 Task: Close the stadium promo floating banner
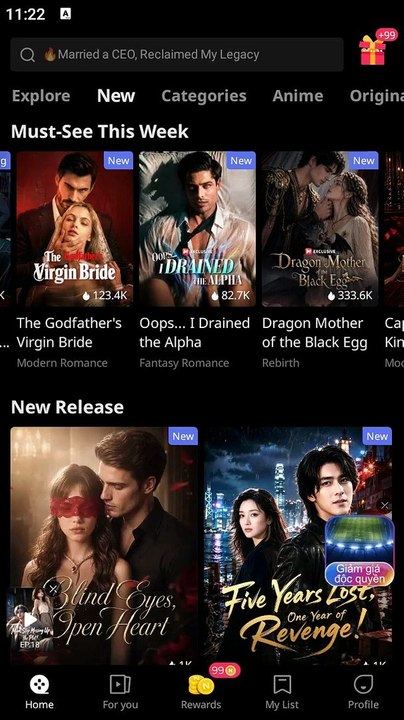(384, 506)
